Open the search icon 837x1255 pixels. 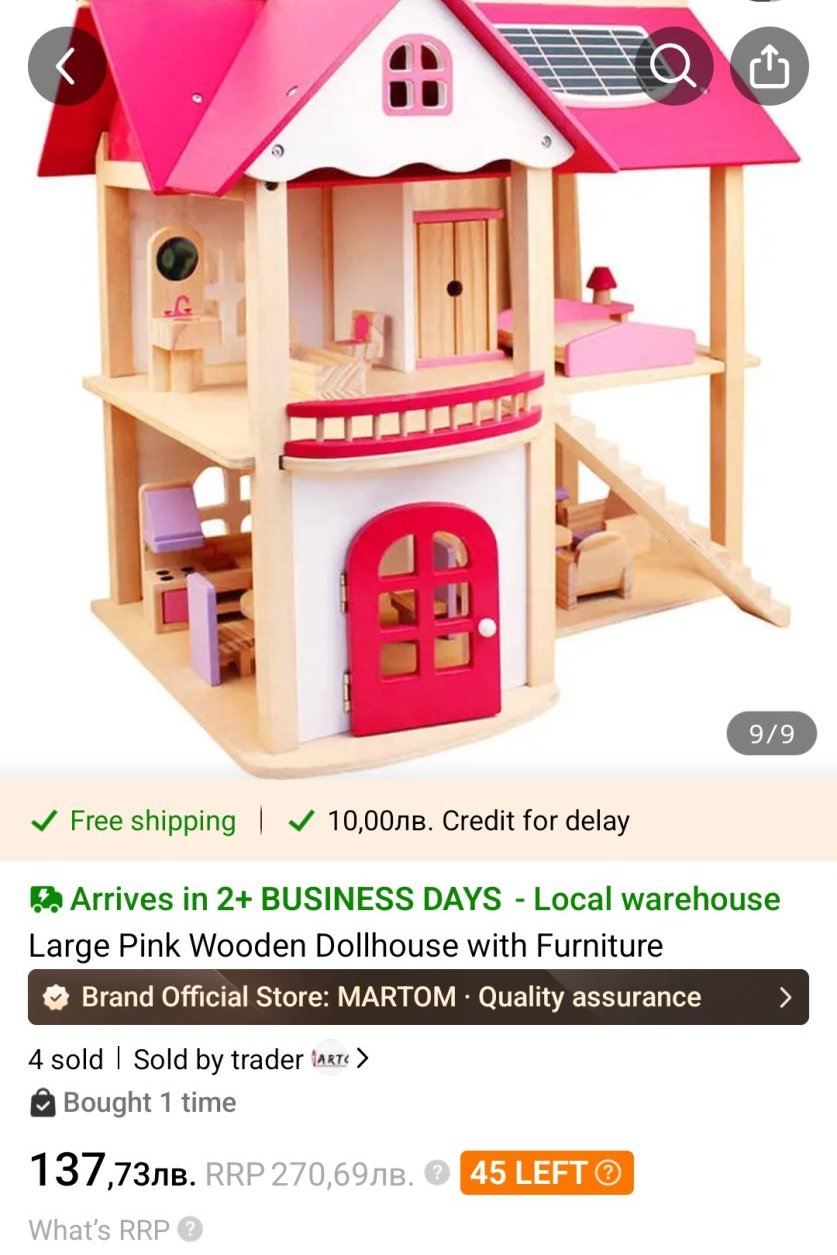(x=673, y=66)
